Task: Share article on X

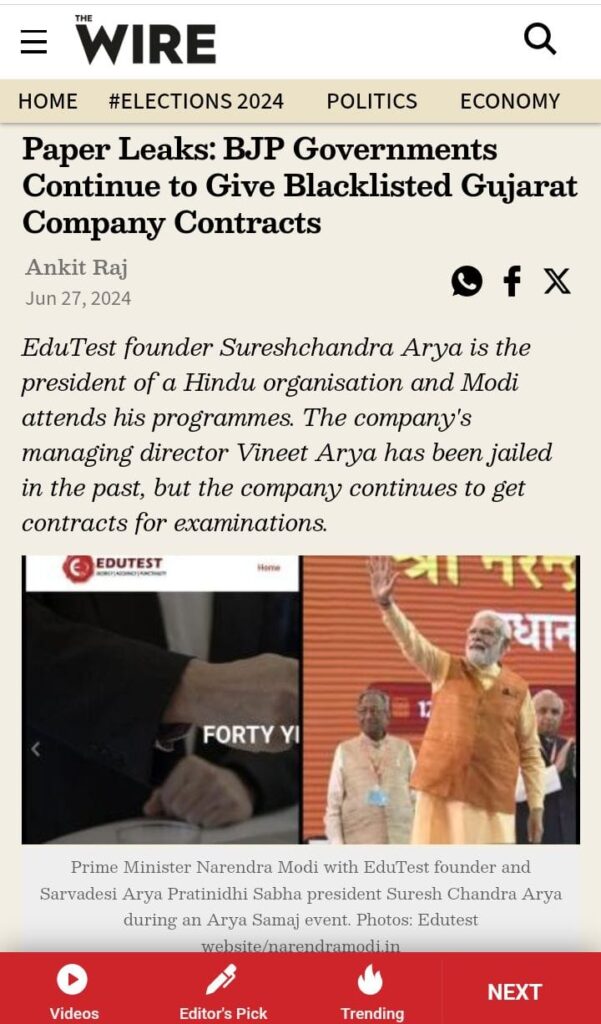Action: (x=557, y=282)
